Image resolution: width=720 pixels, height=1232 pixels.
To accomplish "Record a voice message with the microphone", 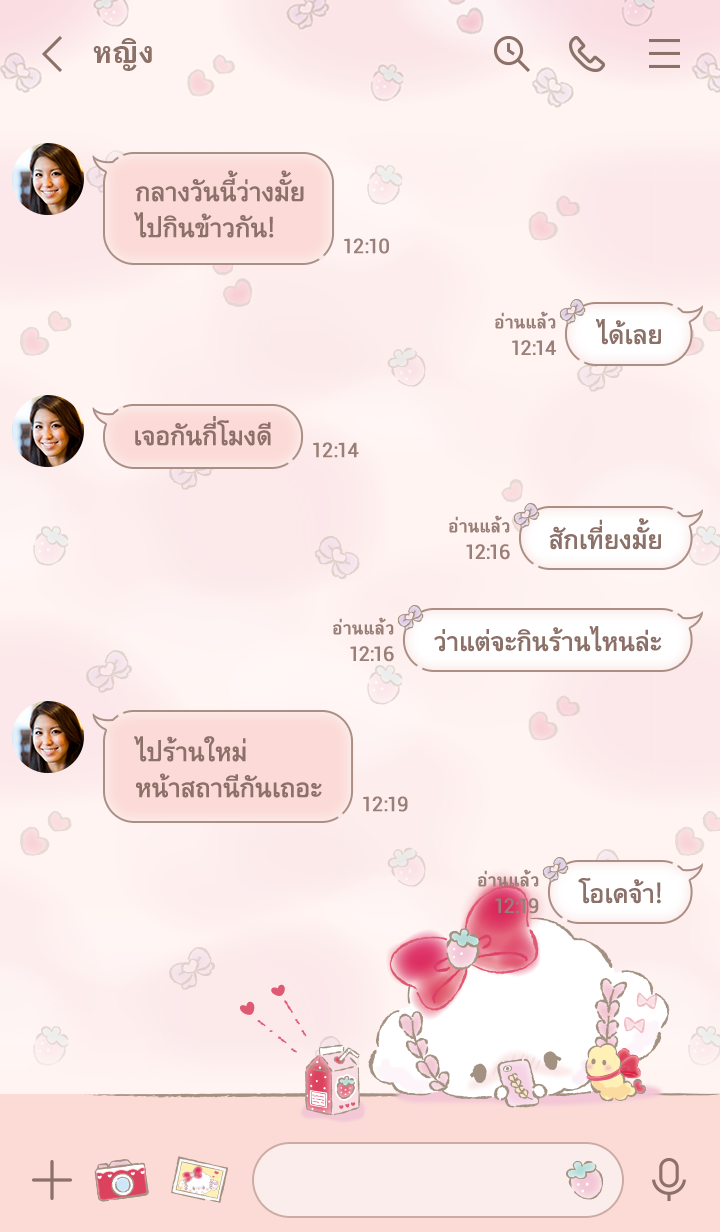I will pyautogui.click(x=668, y=1180).
